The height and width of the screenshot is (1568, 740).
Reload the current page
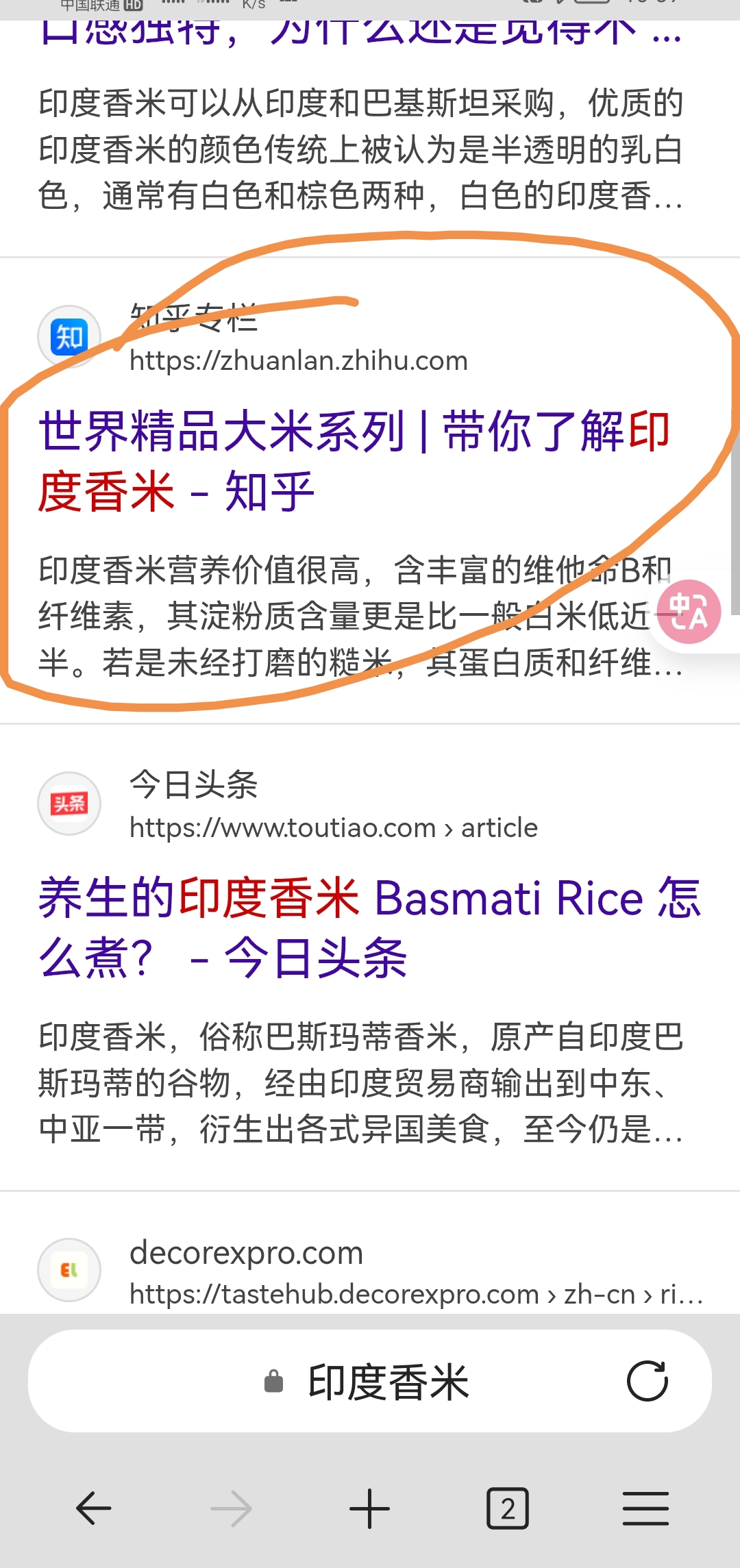tap(647, 1381)
